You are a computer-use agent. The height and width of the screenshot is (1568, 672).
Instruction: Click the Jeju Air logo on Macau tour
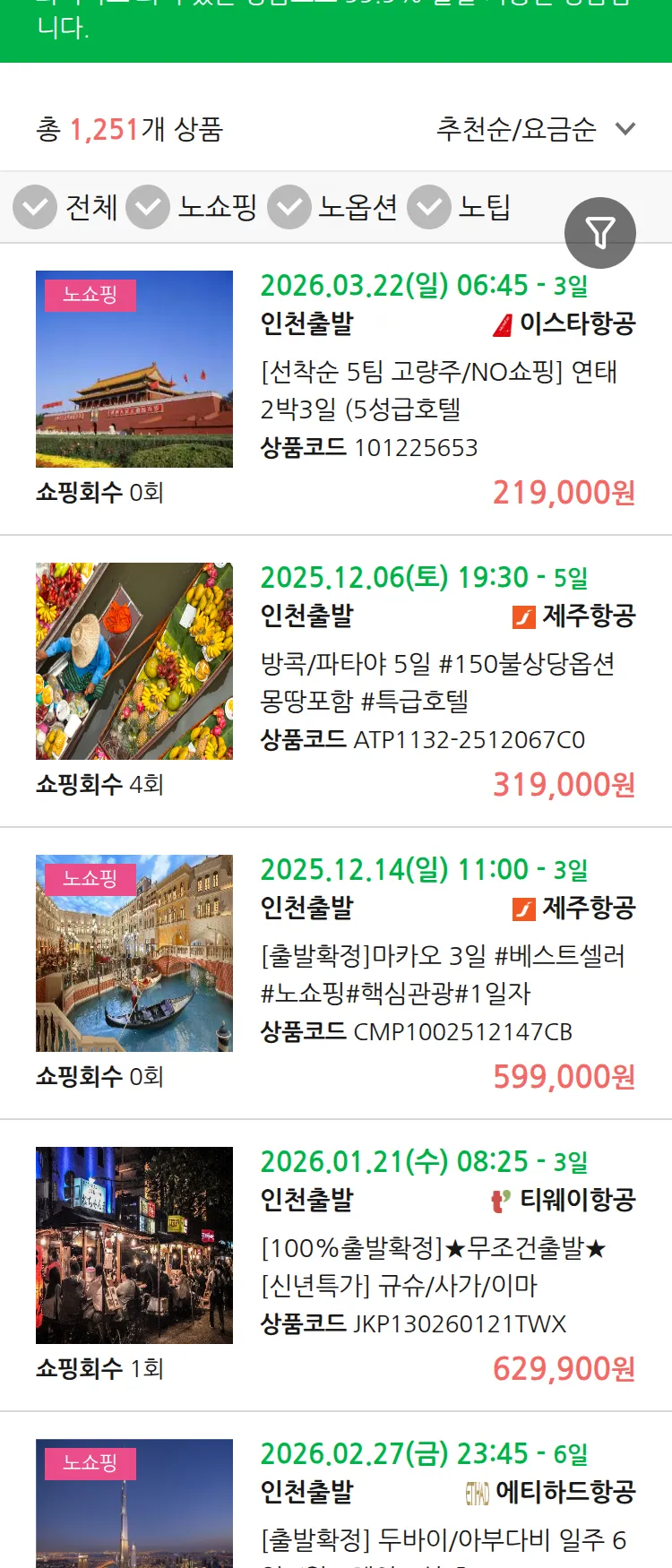coord(524,908)
